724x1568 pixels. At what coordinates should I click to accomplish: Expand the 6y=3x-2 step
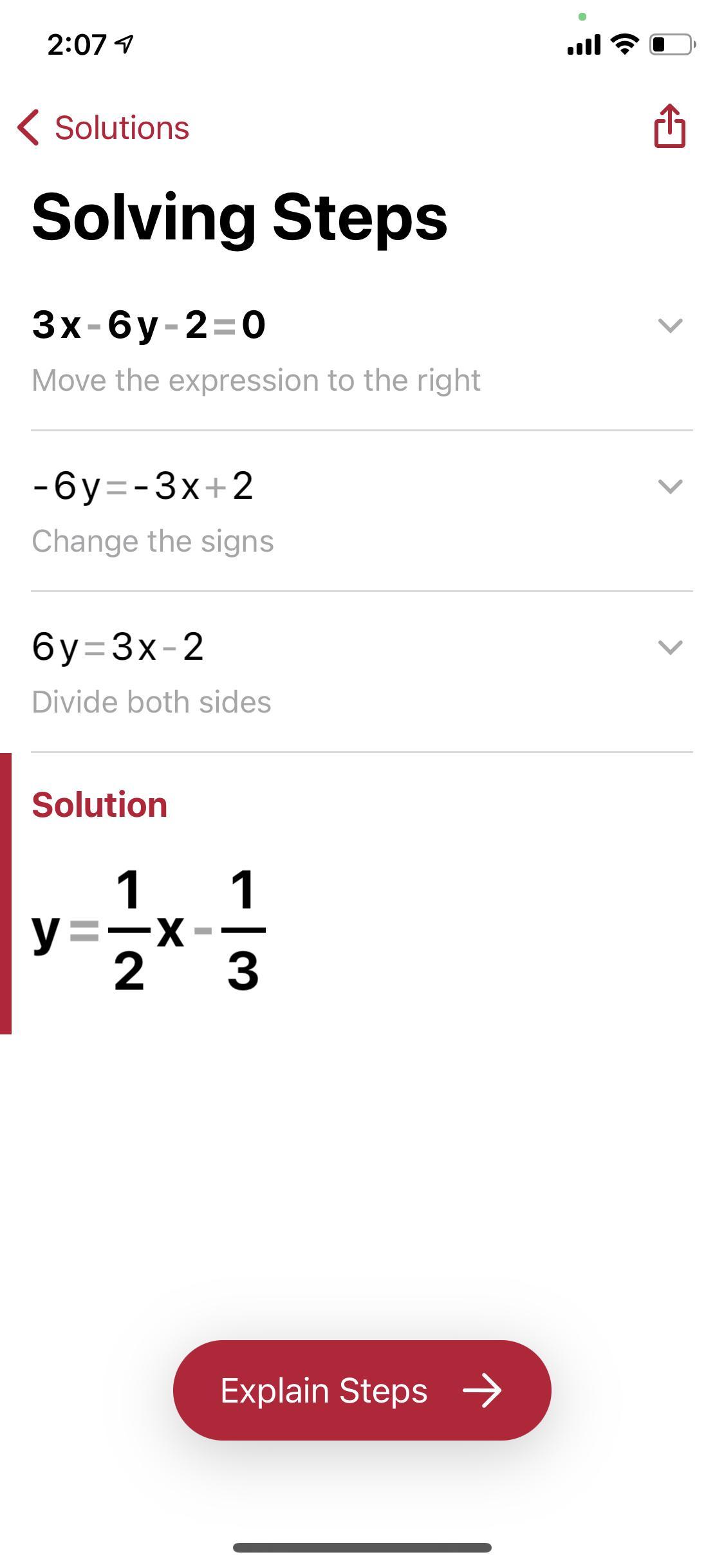pyautogui.click(x=670, y=647)
